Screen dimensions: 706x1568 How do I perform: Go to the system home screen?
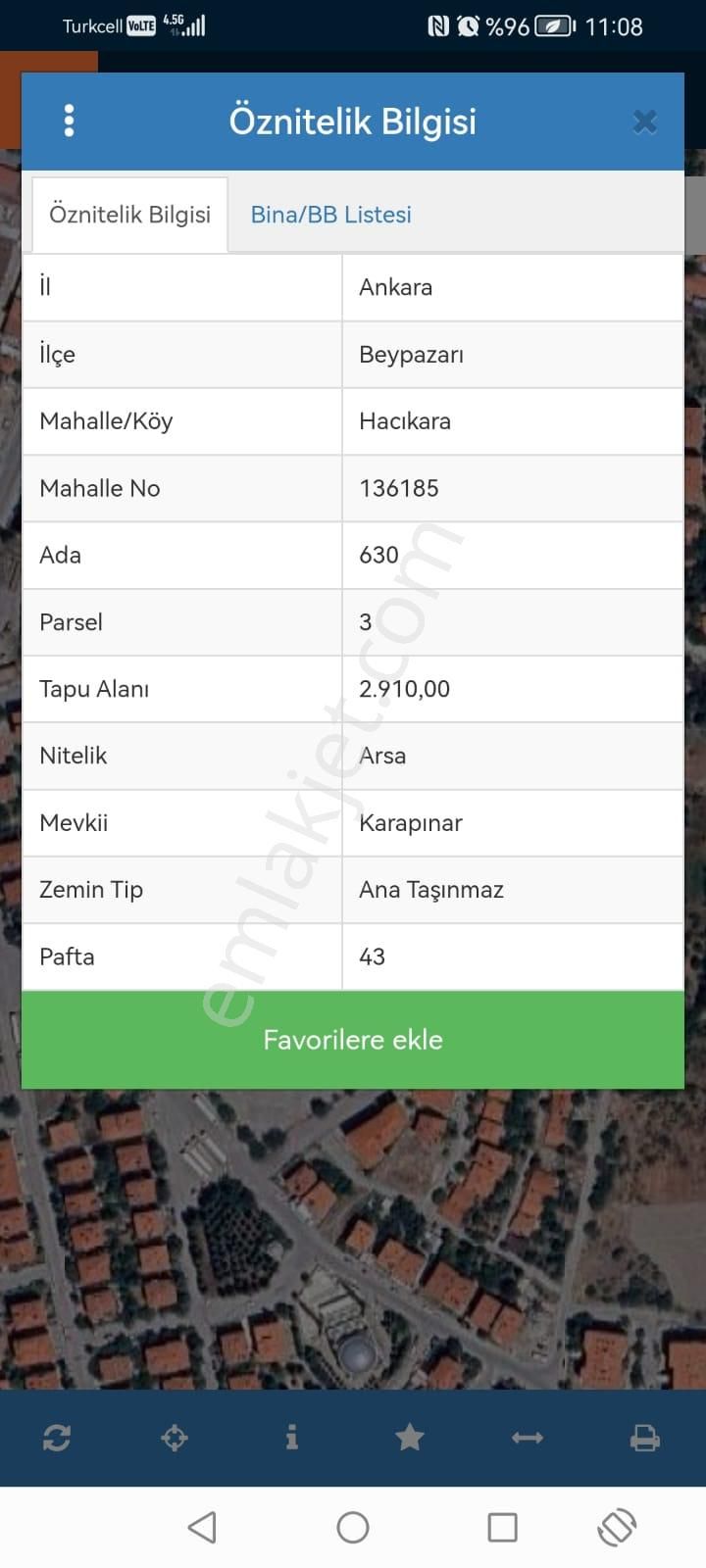(x=353, y=1527)
